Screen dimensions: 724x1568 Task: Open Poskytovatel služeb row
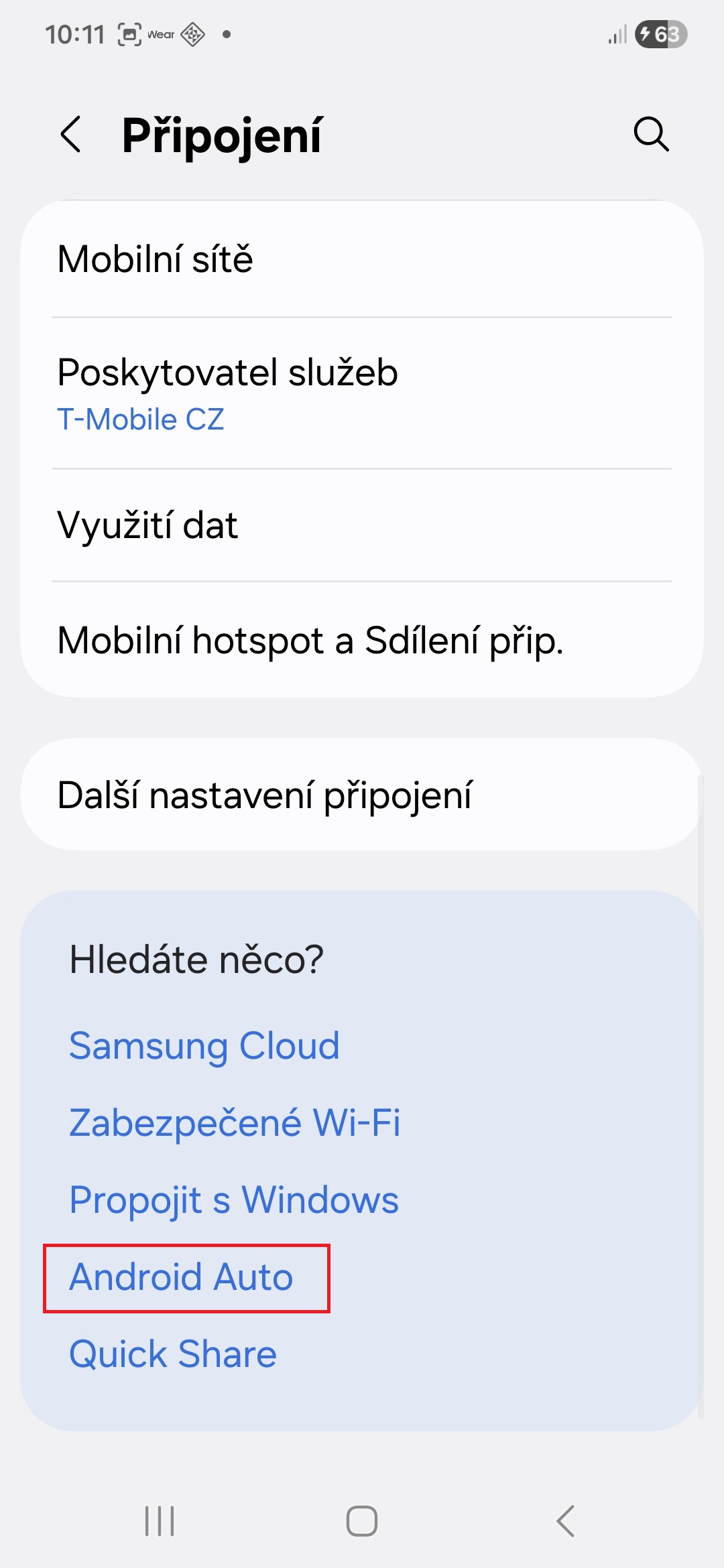click(x=362, y=393)
